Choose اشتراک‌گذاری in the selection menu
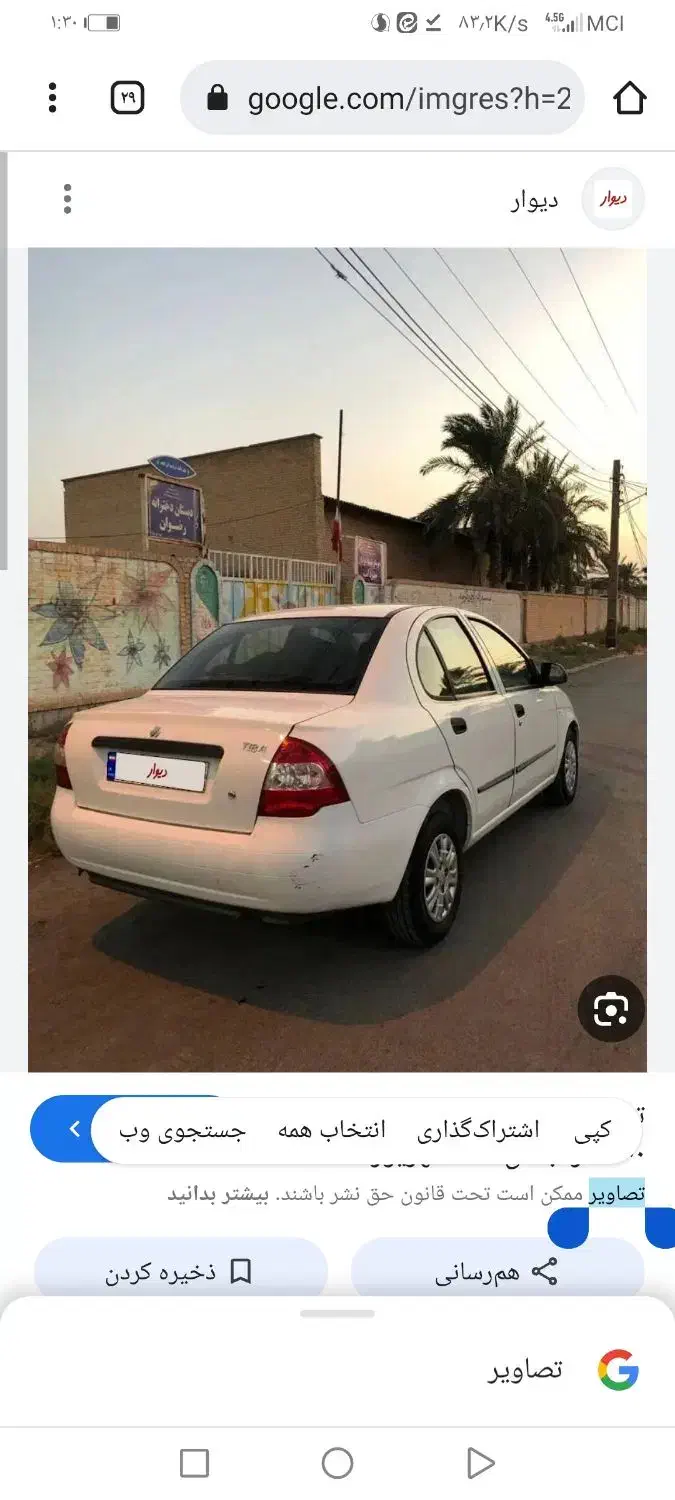 [x=478, y=1131]
